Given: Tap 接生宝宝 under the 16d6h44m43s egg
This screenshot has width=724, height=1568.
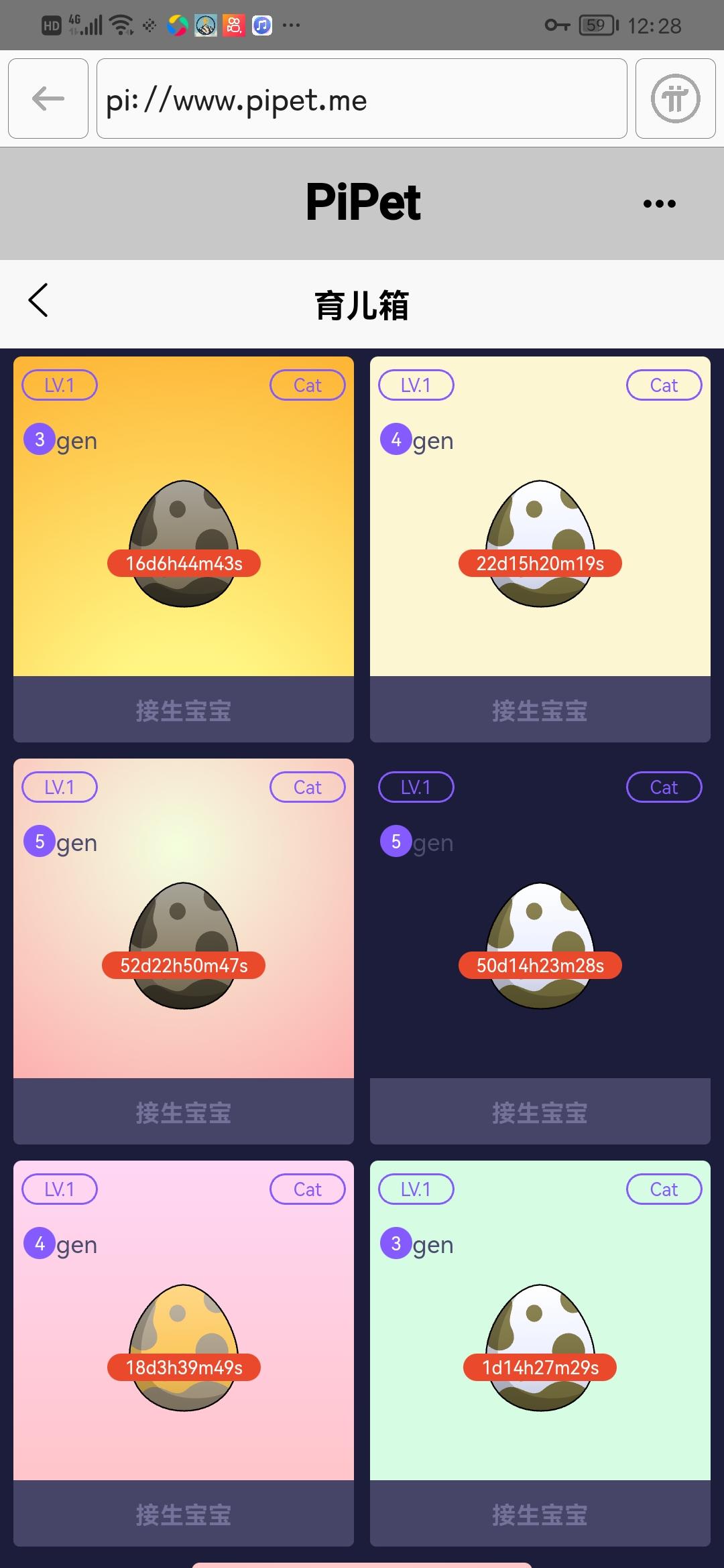Looking at the screenshot, I should pyautogui.click(x=184, y=710).
